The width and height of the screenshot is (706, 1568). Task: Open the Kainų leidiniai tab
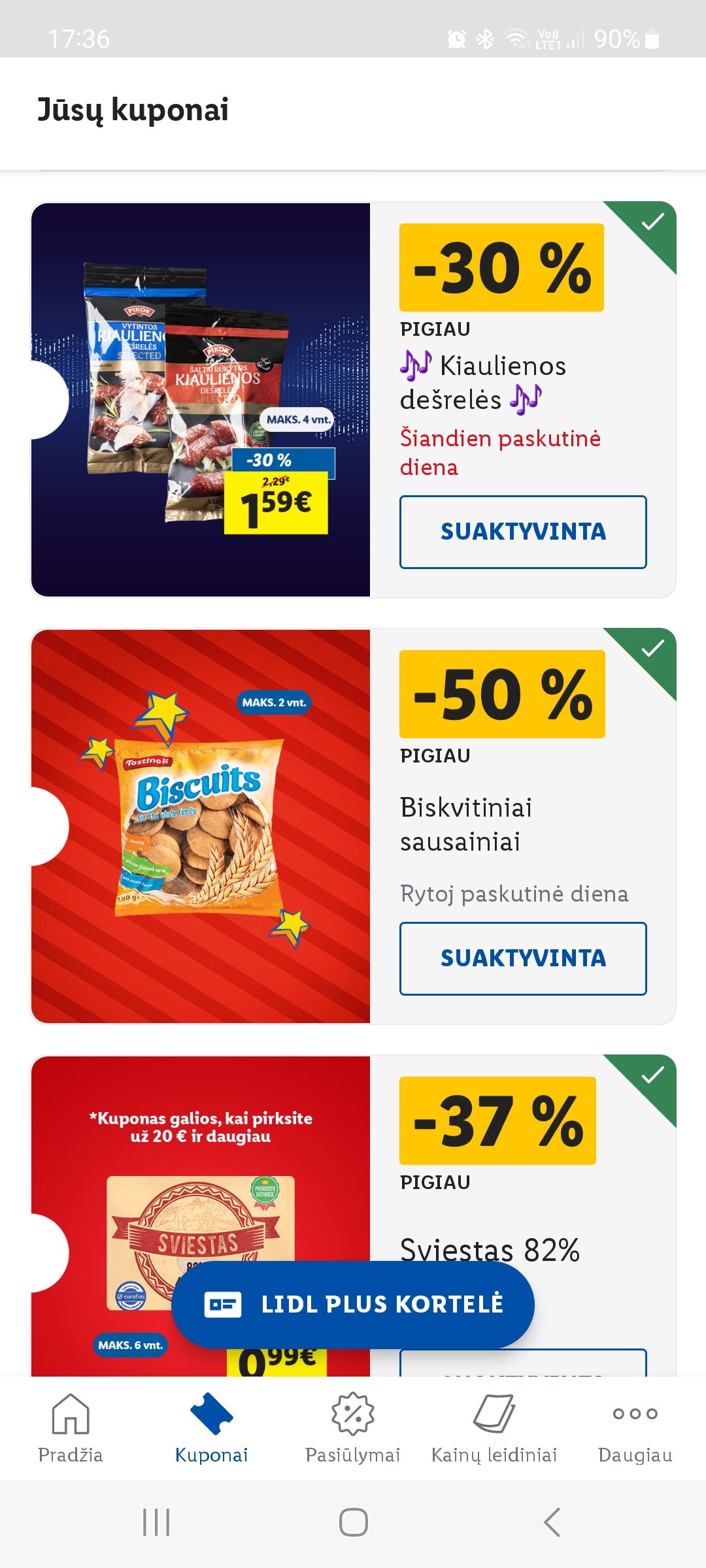pos(494,1428)
